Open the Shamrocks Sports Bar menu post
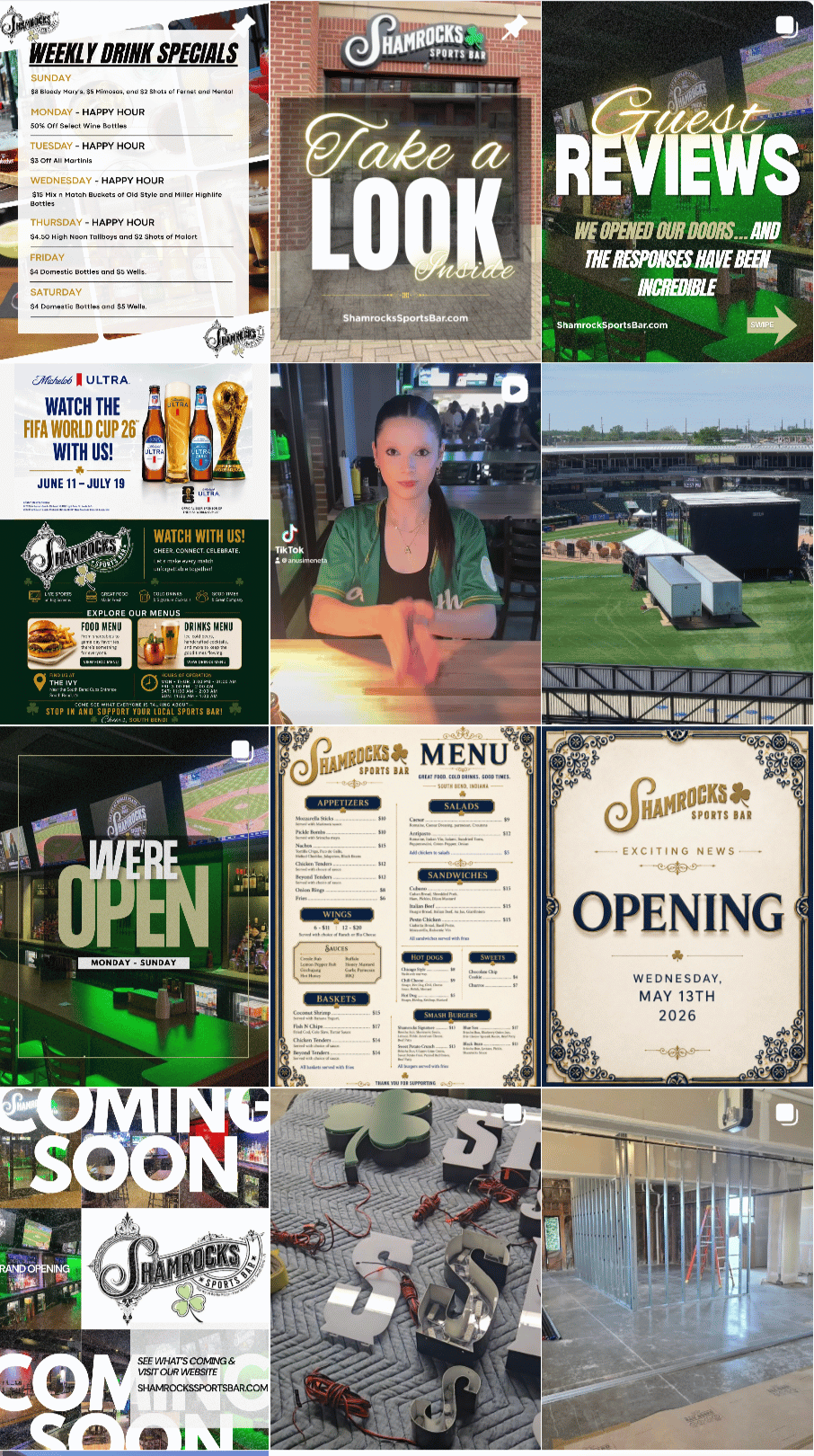The height and width of the screenshot is (1456, 814). click(x=406, y=907)
